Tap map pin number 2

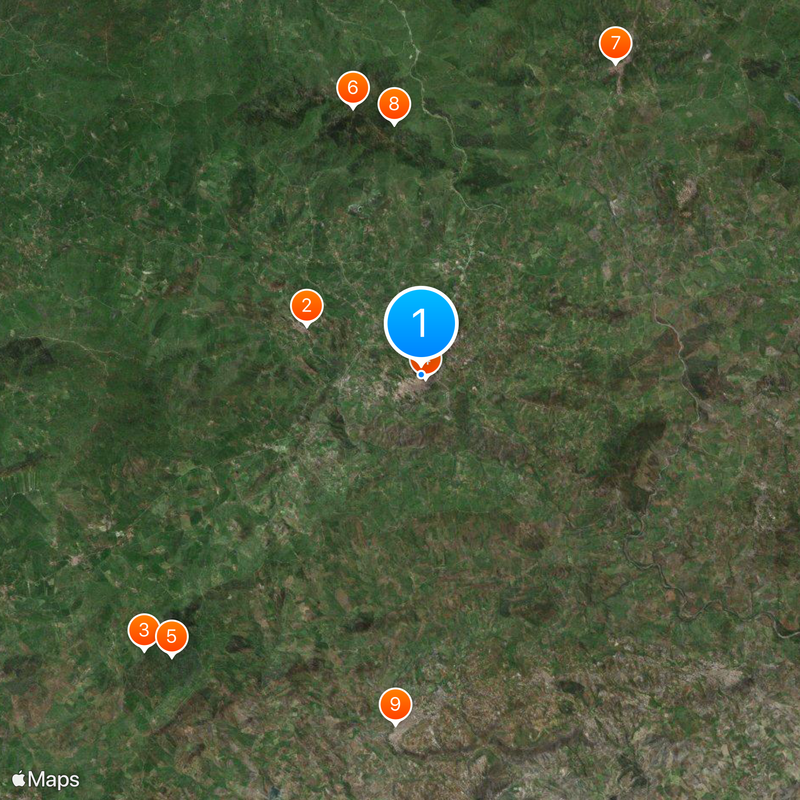307,305
